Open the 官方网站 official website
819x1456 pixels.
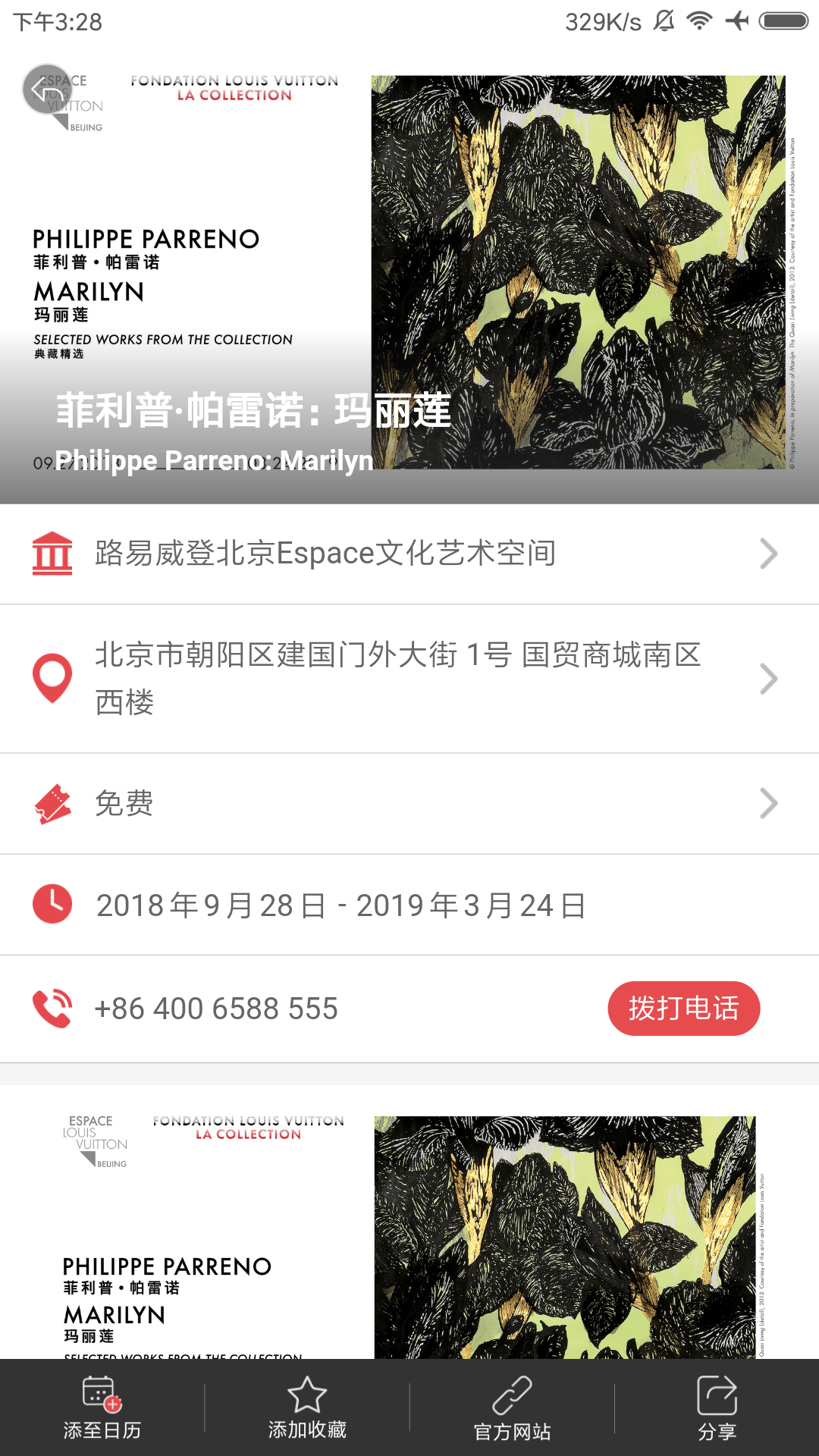512,1407
